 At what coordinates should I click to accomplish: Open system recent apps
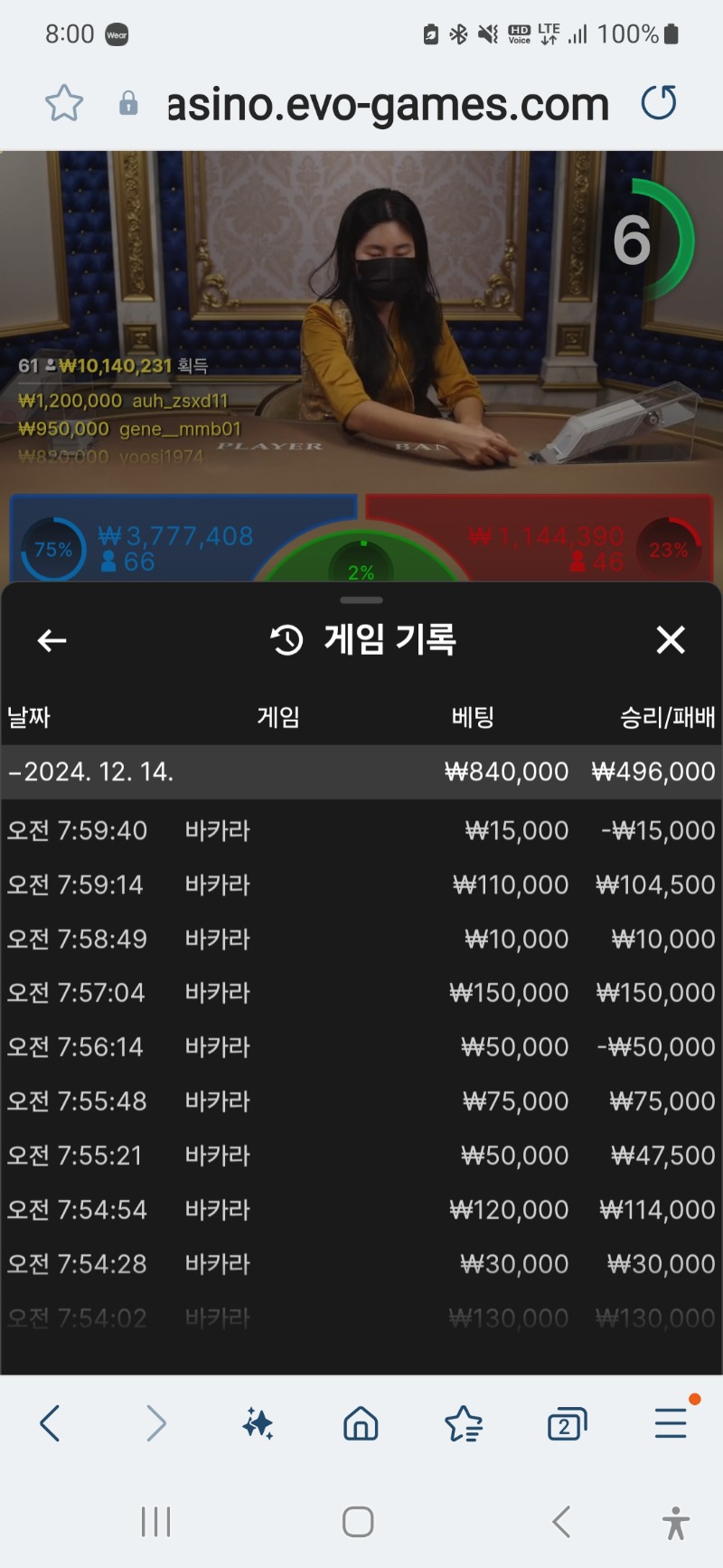click(155, 1522)
